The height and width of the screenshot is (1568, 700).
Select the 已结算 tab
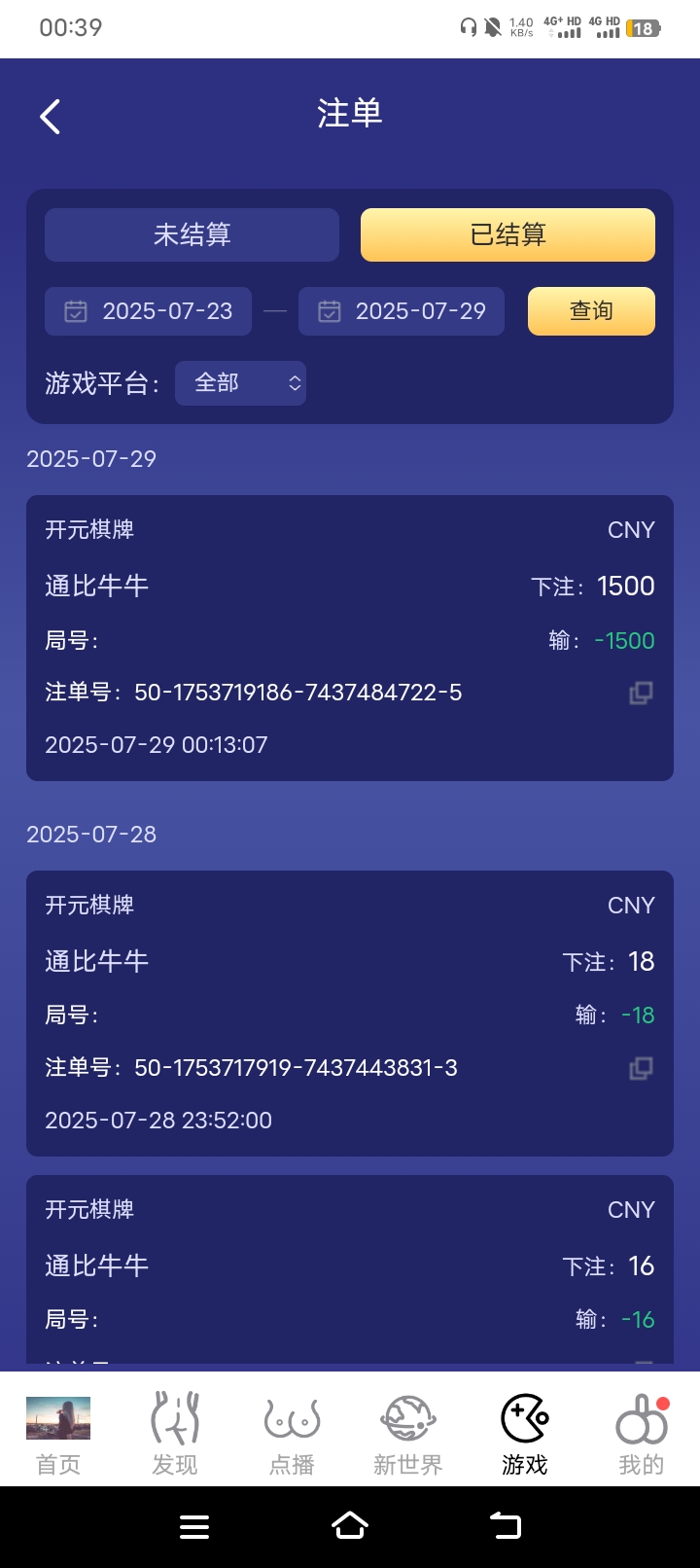pyautogui.click(x=507, y=234)
